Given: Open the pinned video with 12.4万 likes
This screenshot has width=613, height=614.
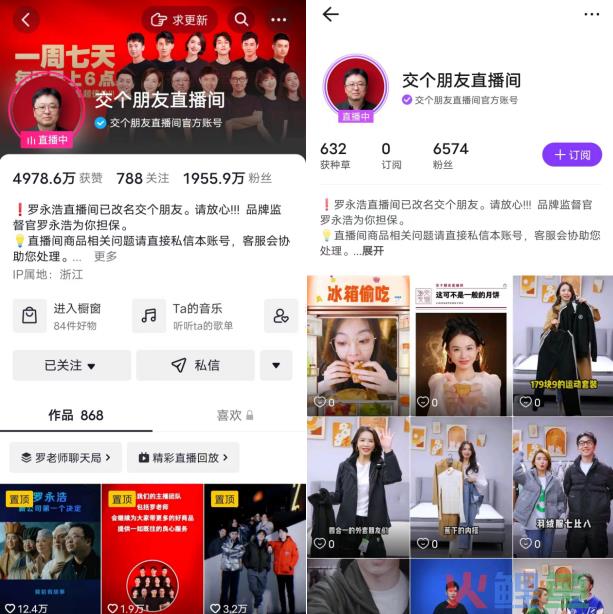Looking at the screenshot, I should (x=51, y=548).
